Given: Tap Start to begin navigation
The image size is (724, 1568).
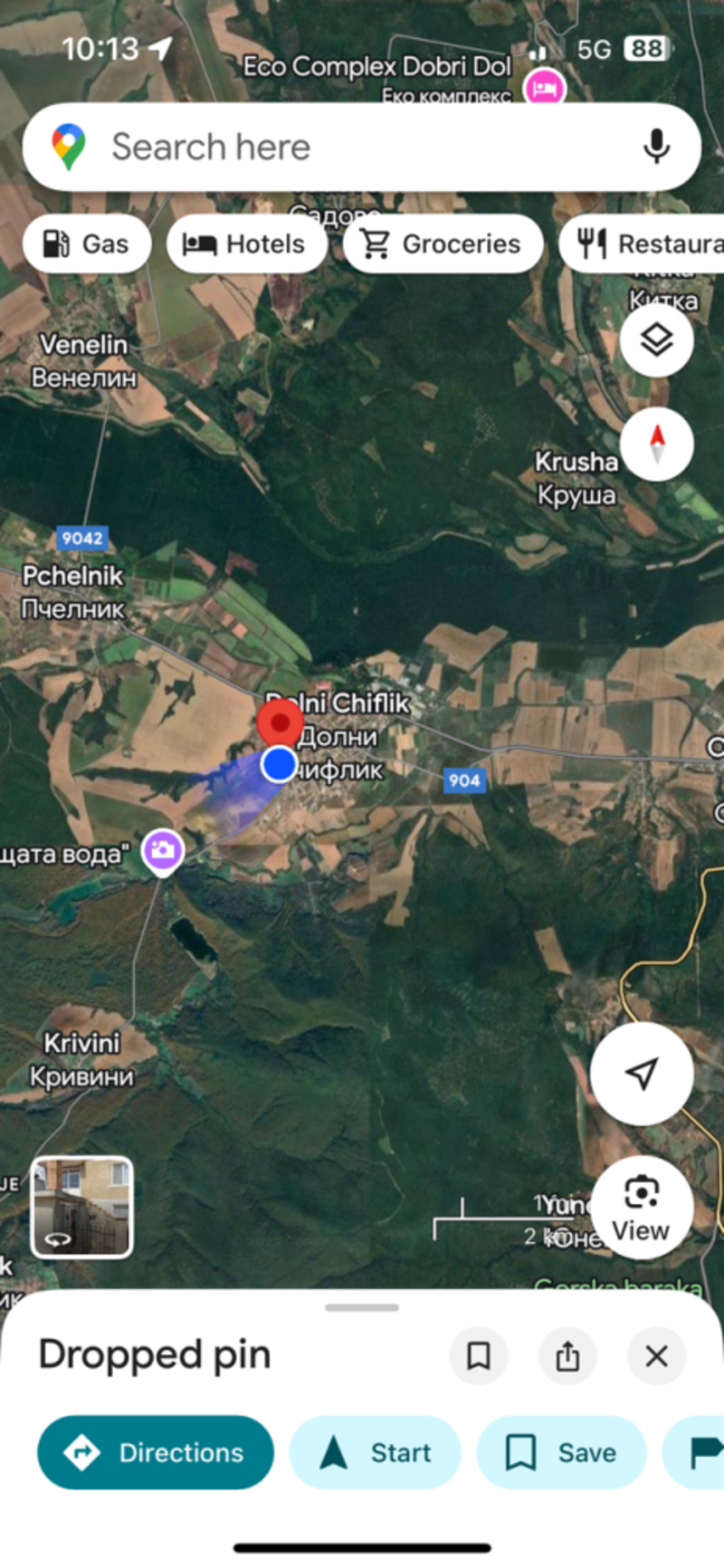Looking at the screenshot, I should click(x=375, y=1452).
